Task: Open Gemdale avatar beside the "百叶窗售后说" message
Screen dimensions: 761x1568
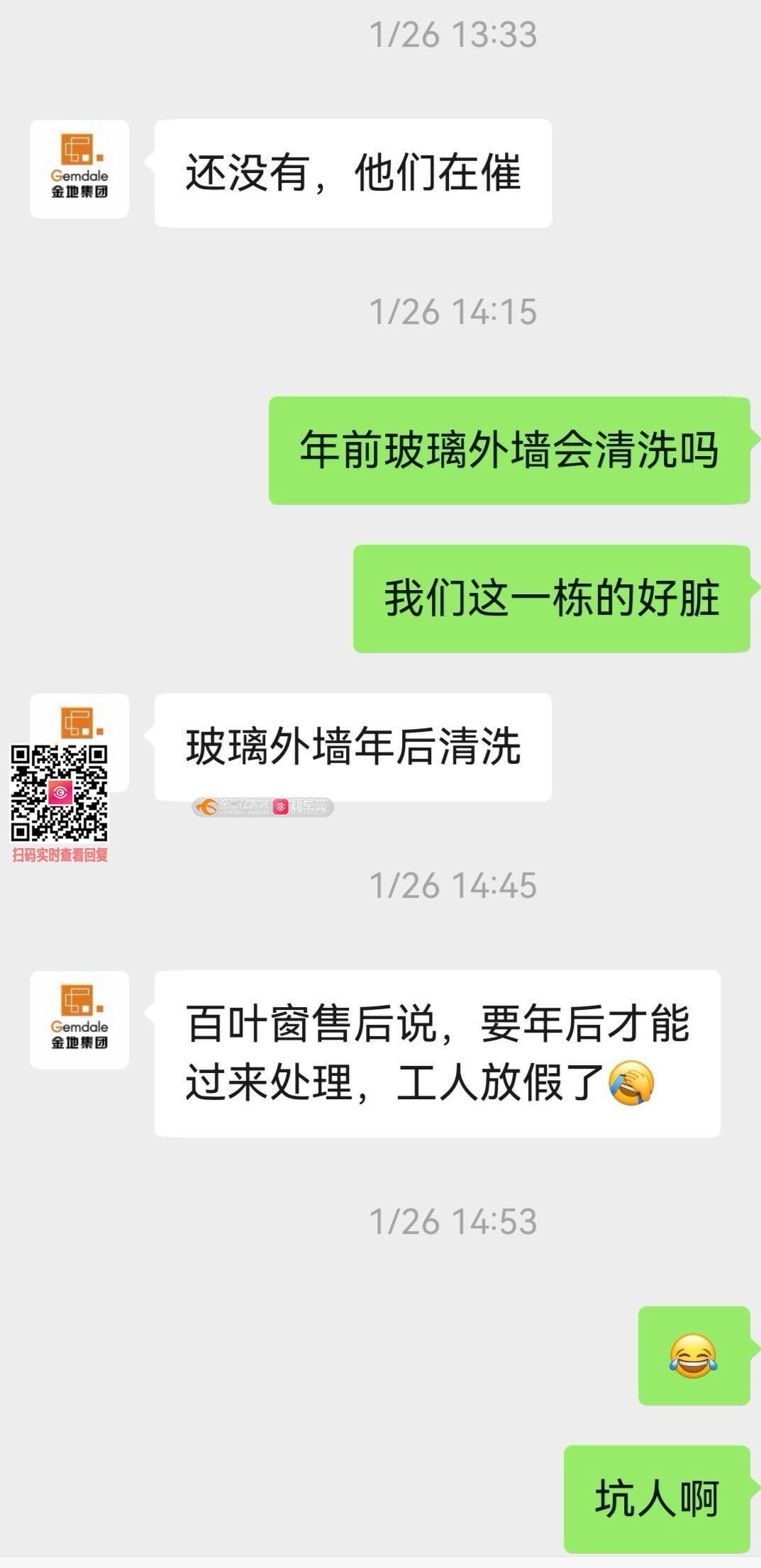Action: pyautogui.click(x=79, y=1020)
